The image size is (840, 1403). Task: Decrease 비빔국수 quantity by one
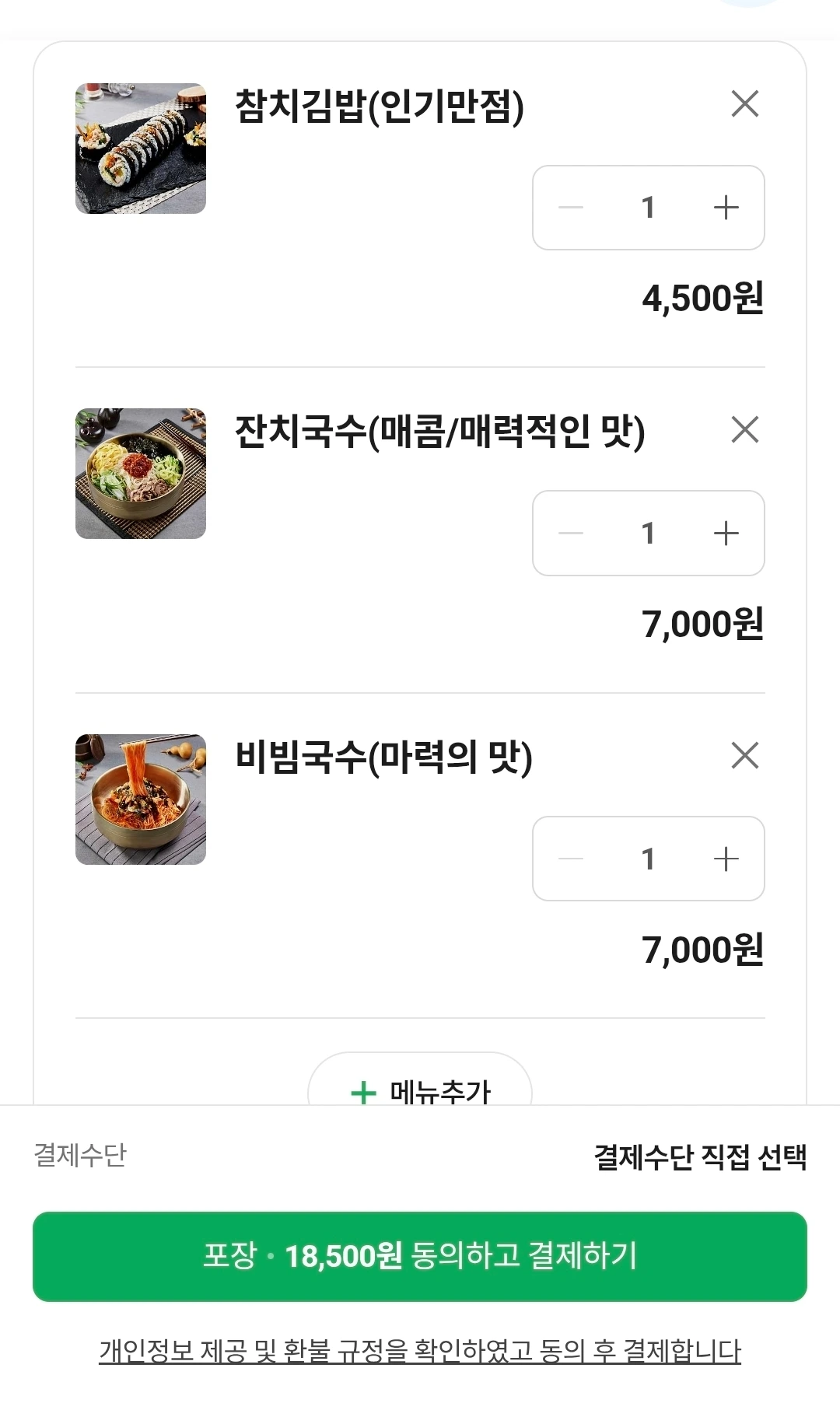(571, 859)
